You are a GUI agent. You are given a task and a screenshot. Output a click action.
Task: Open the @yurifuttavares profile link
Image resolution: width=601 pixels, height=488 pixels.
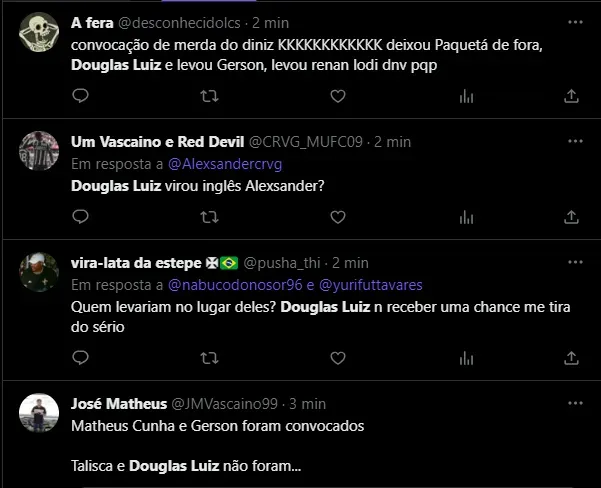point(375,284)
